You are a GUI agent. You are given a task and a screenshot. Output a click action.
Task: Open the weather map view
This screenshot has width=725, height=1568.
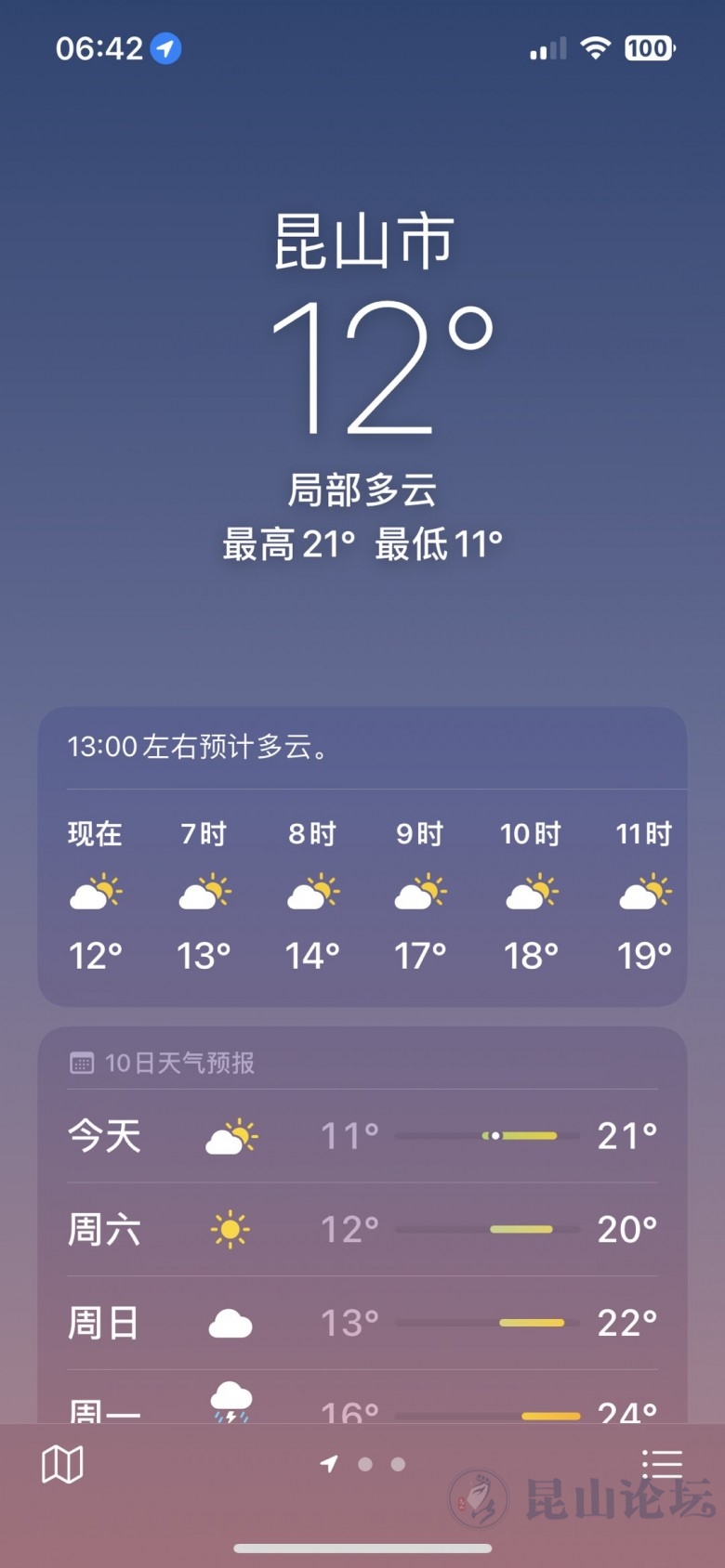(62, 1465)
